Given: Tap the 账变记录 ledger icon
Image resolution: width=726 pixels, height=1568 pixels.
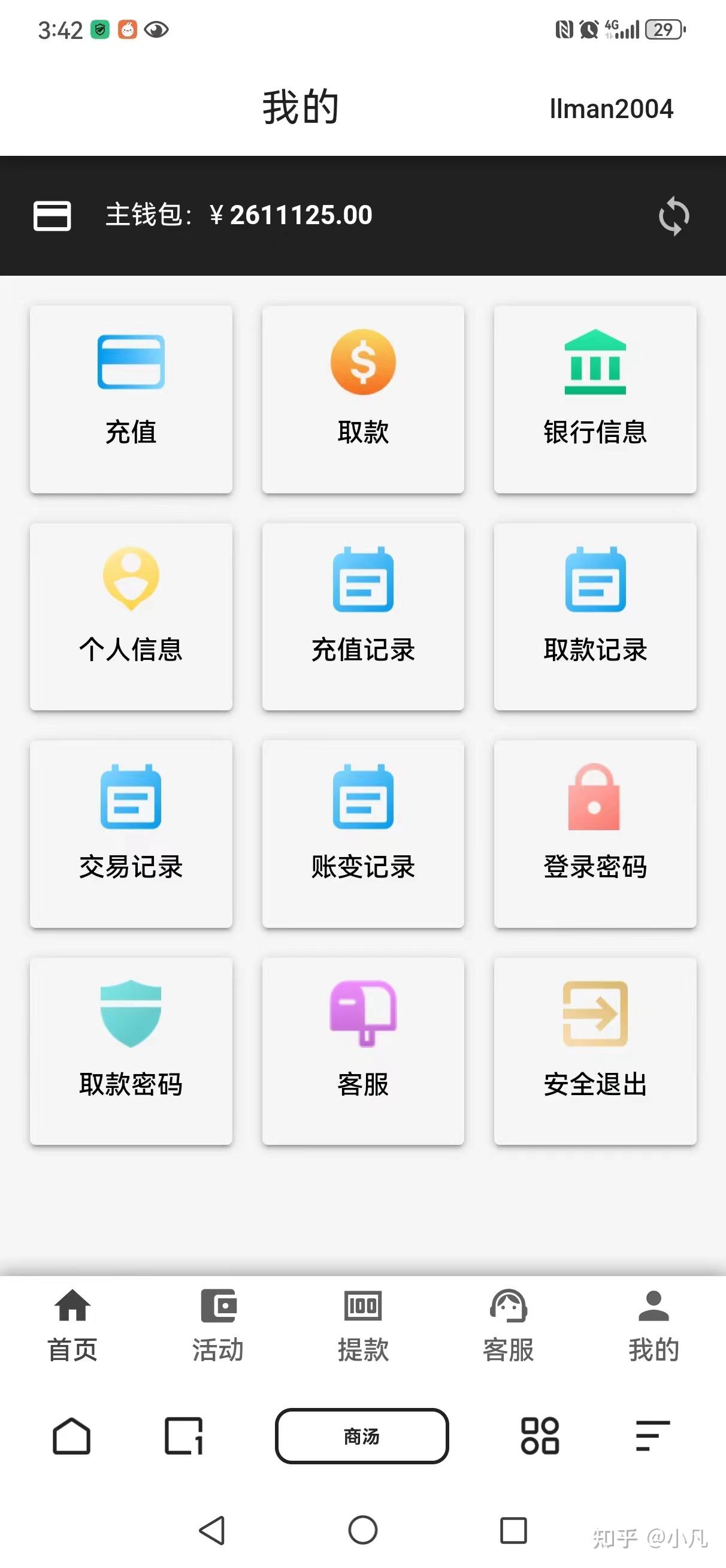Looking at the screenshot, I should (x=362, y=798).
